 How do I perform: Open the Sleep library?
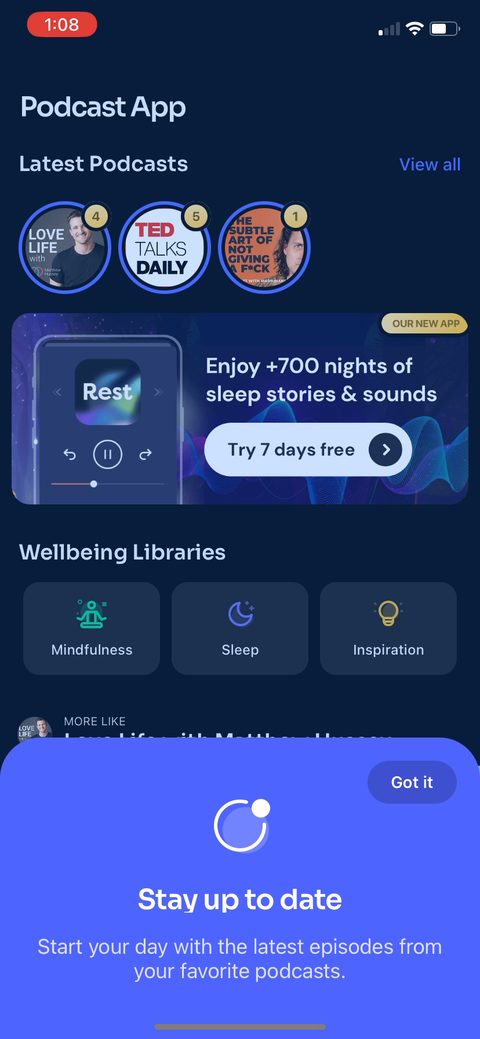coord(240,628)
